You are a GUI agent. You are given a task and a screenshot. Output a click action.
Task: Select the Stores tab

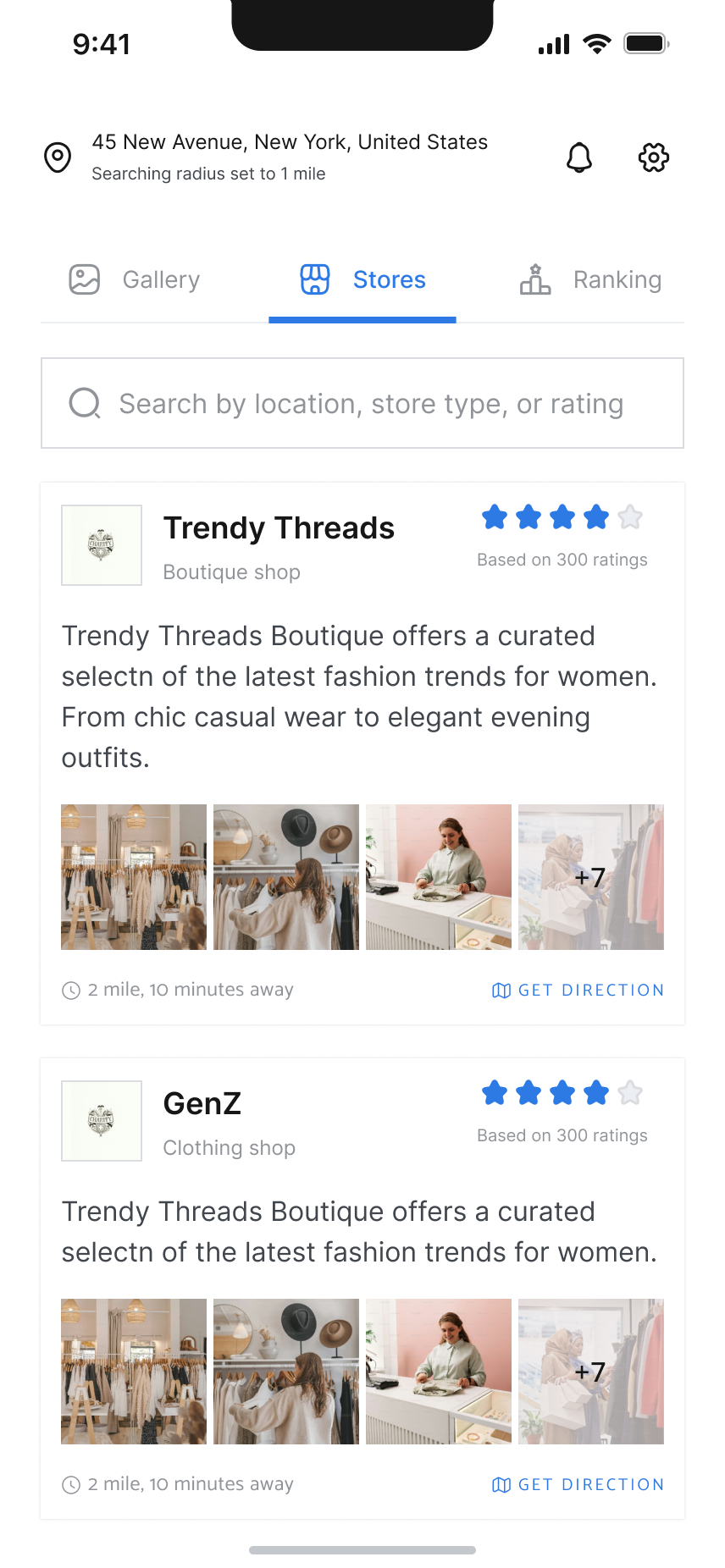(363, 280)
